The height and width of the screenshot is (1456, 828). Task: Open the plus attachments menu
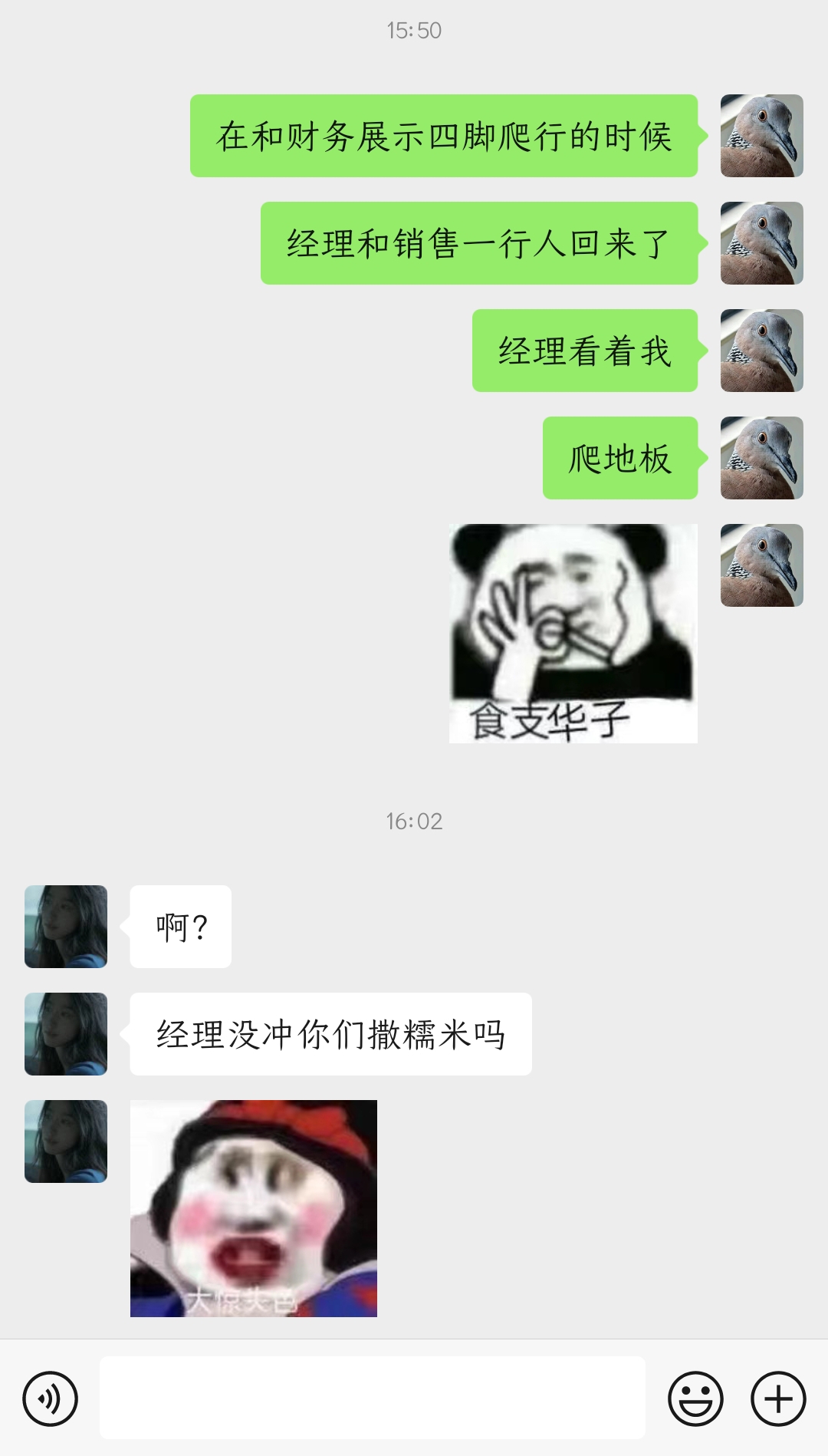click(778, 1398)
